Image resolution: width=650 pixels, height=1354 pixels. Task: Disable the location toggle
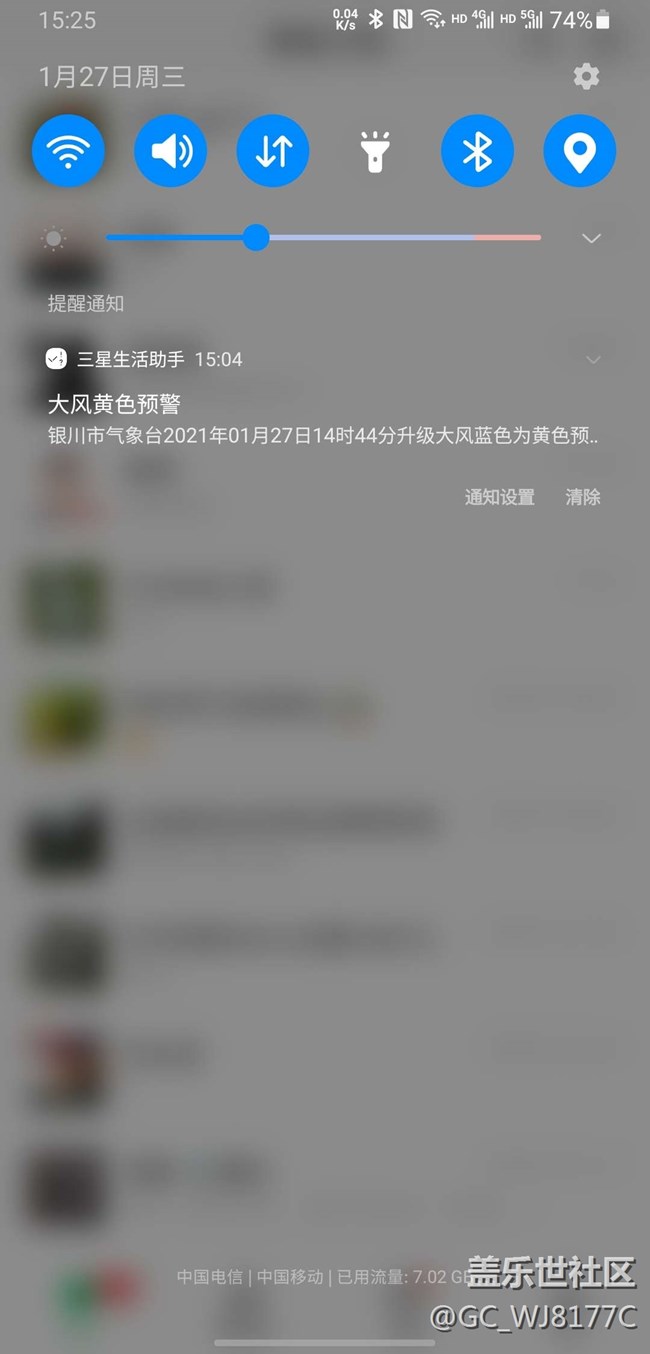coord(579,152)
